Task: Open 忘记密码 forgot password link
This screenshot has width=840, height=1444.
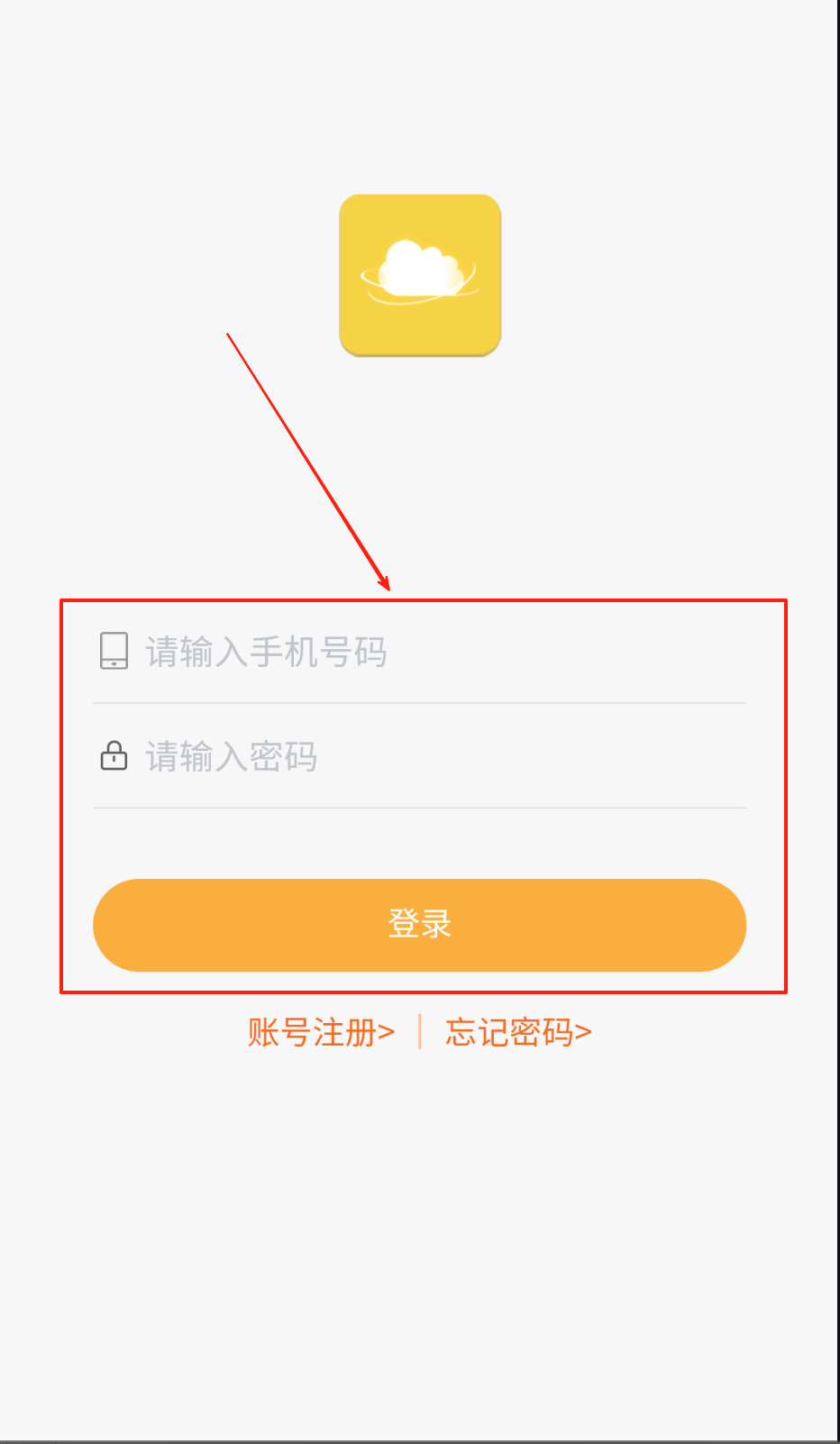Action: [x=518, y=1032]
